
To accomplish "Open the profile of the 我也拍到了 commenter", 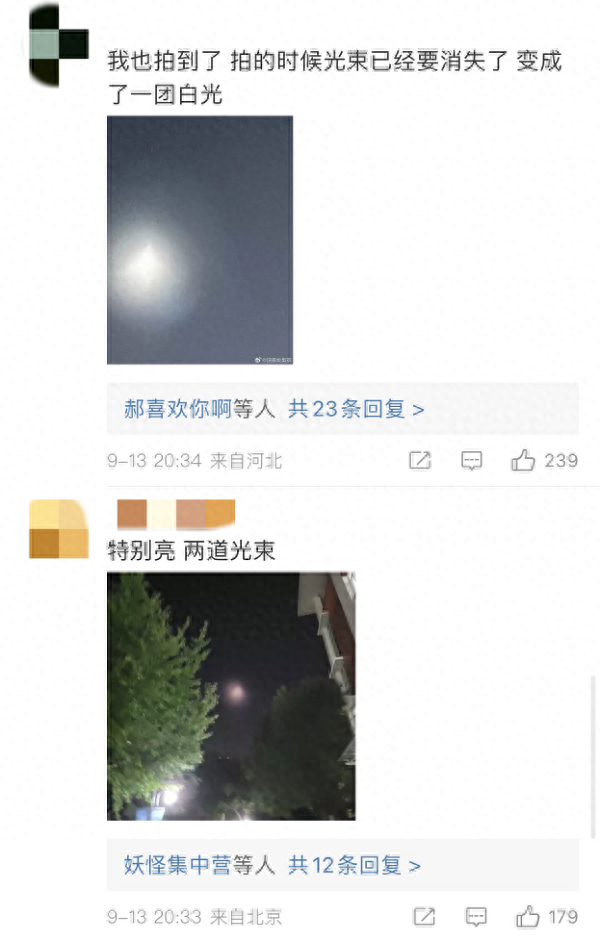I will 58,43.
